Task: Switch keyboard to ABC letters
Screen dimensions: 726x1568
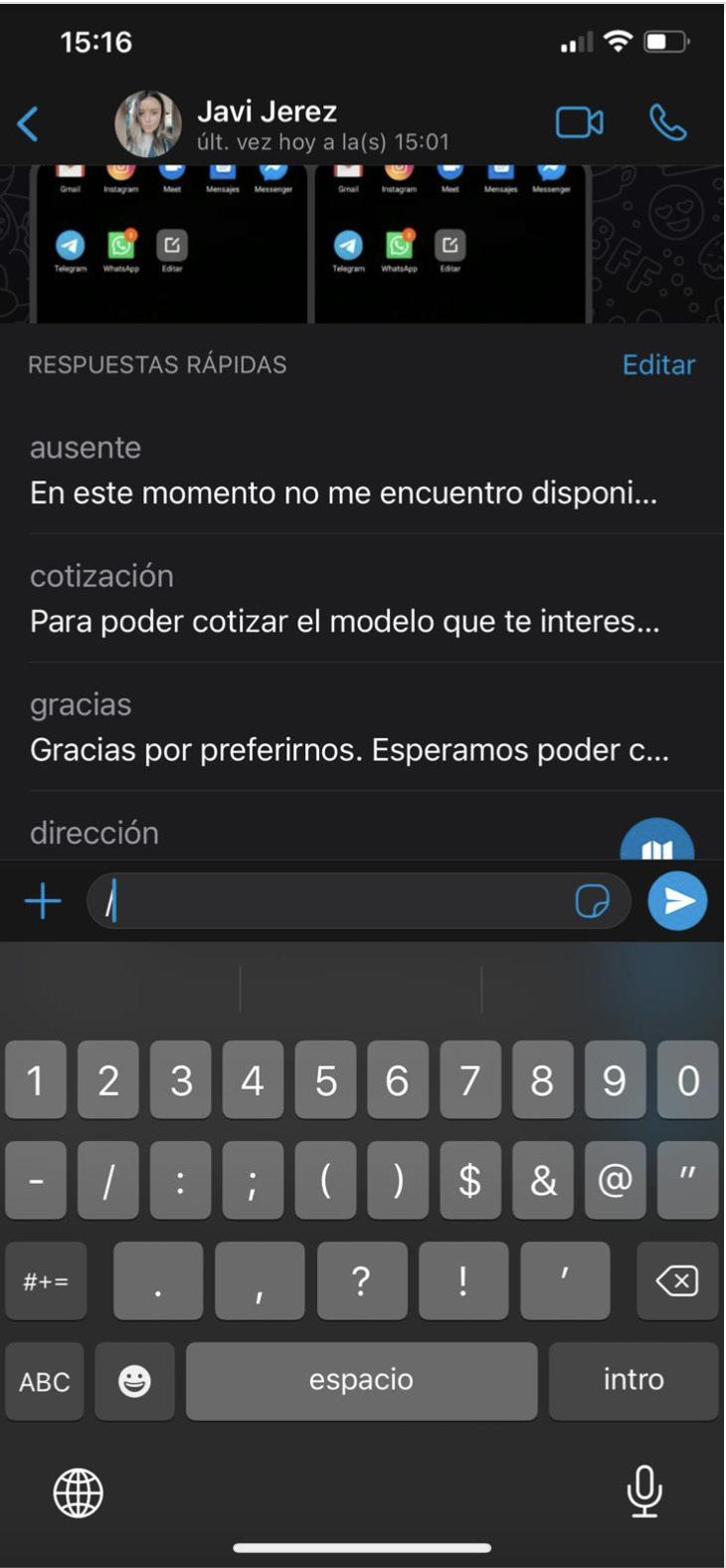Action: [x=45, y=1381]
